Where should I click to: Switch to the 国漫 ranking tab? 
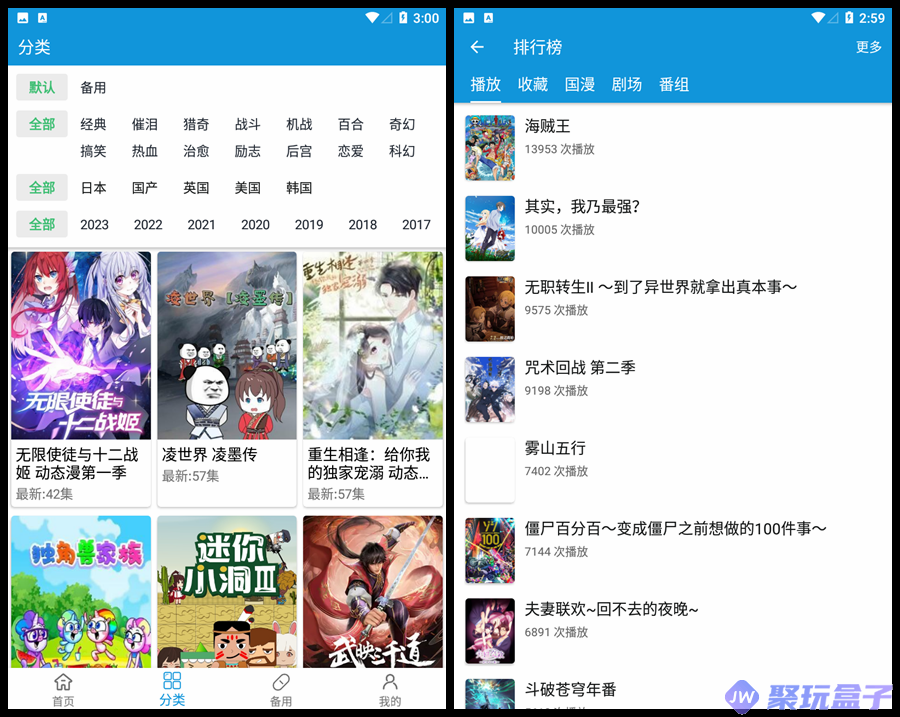click(x=580, y=85)
